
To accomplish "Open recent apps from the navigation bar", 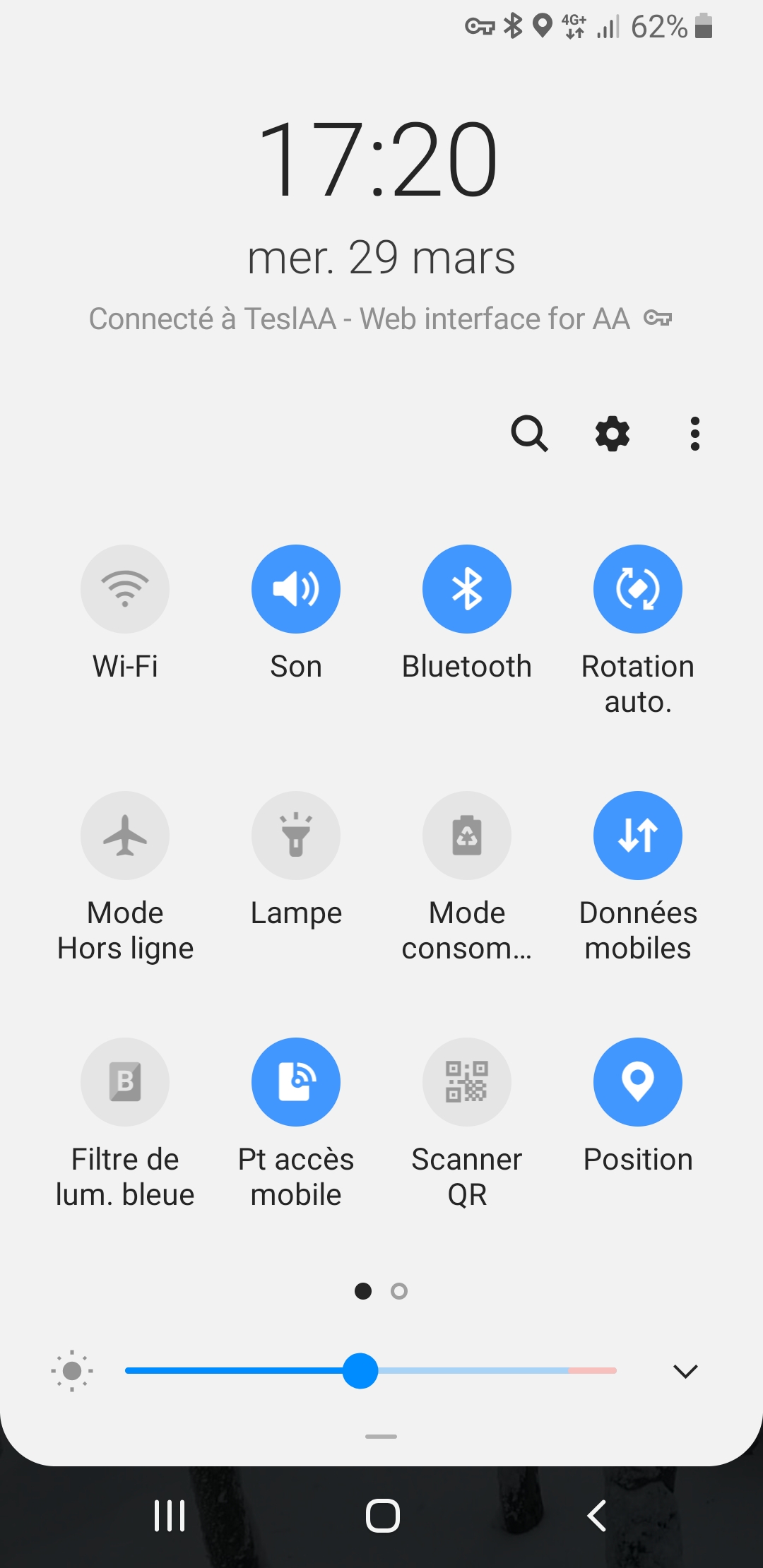I will click(170, 1516).
